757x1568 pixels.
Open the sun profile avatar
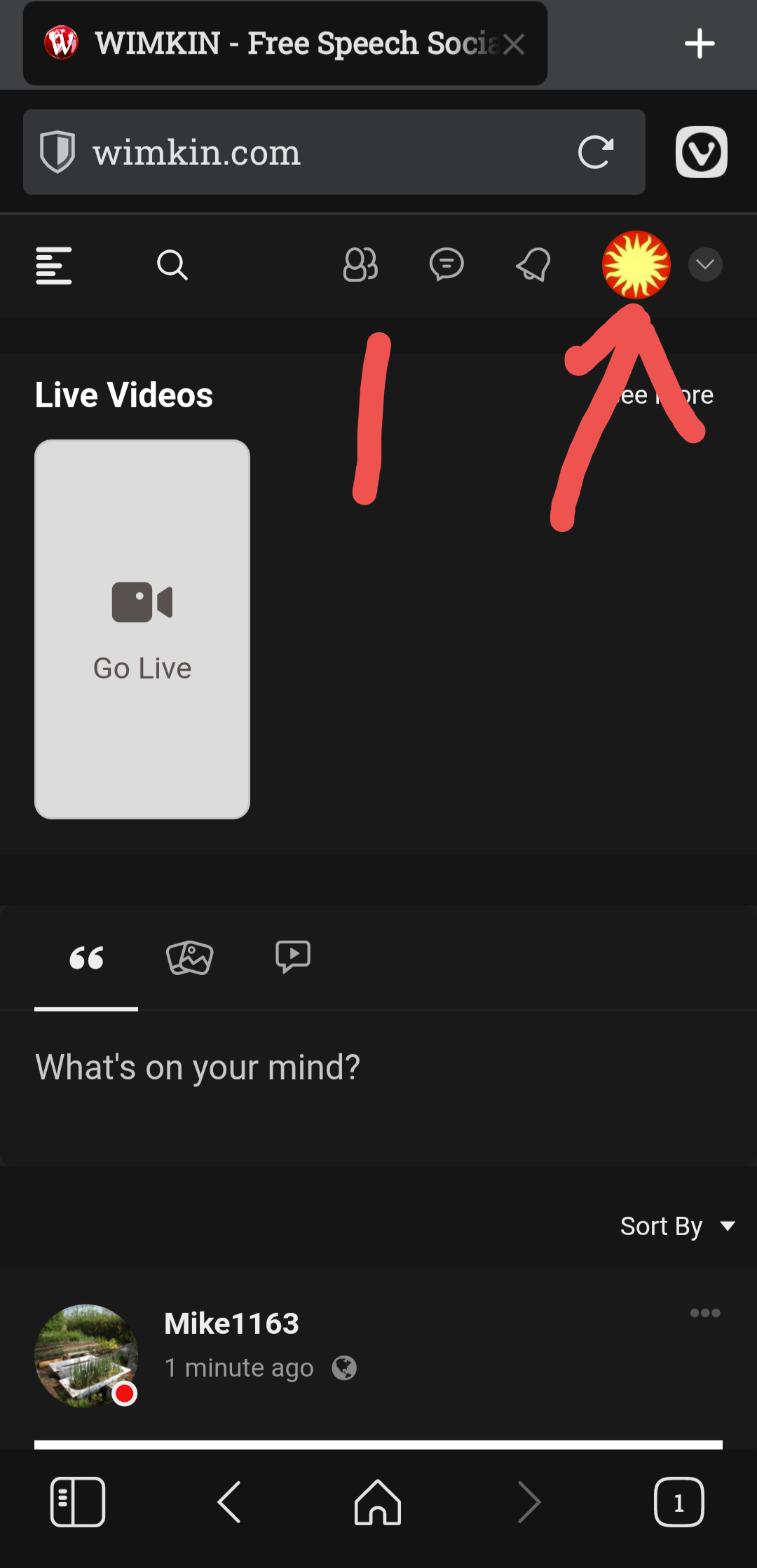coord(636,265)
